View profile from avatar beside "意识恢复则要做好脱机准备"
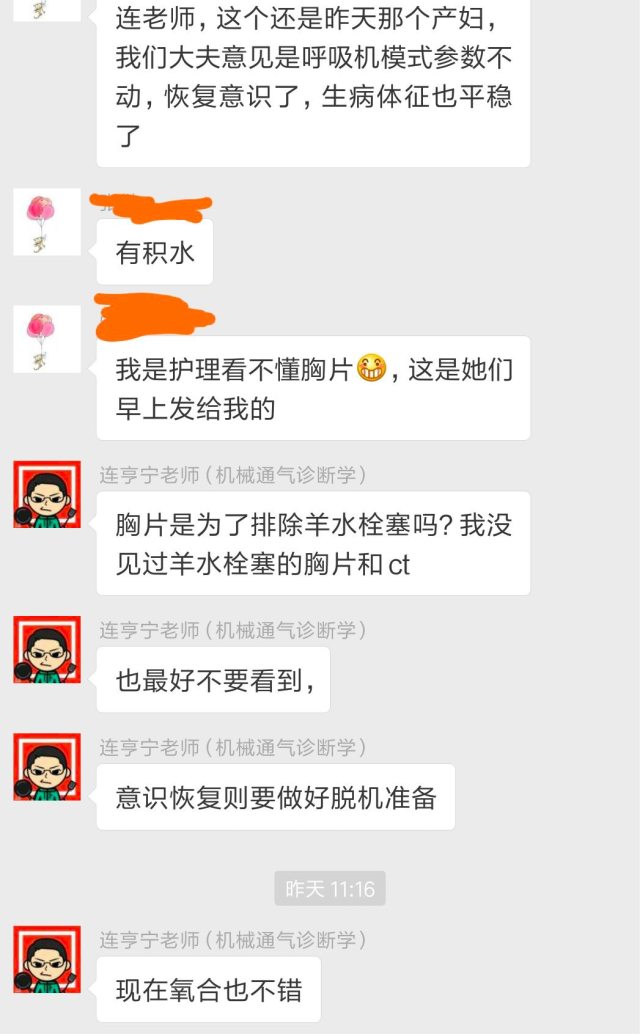 (x=46, y=766)
